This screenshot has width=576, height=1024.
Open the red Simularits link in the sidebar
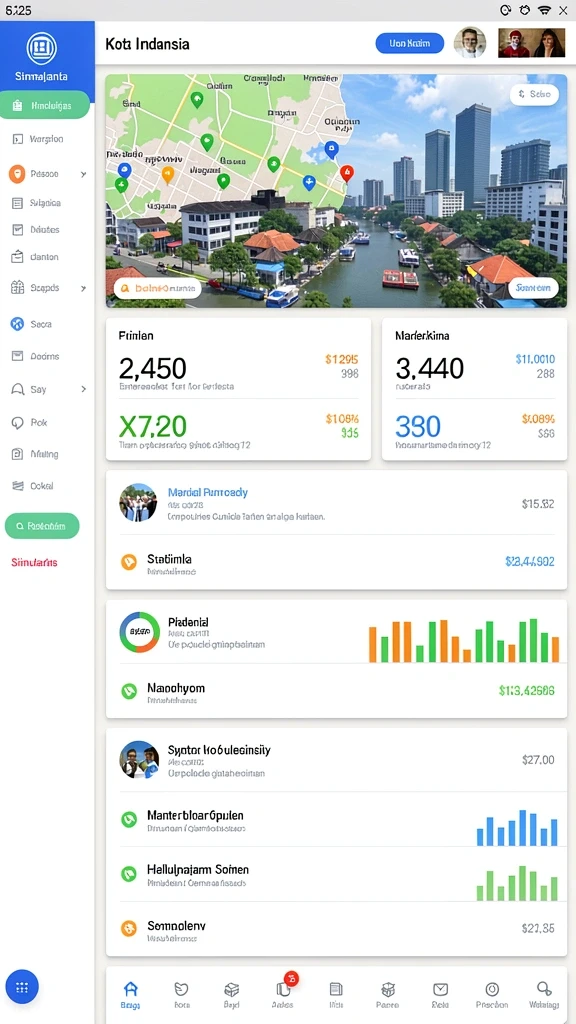[x=34, y=562]
